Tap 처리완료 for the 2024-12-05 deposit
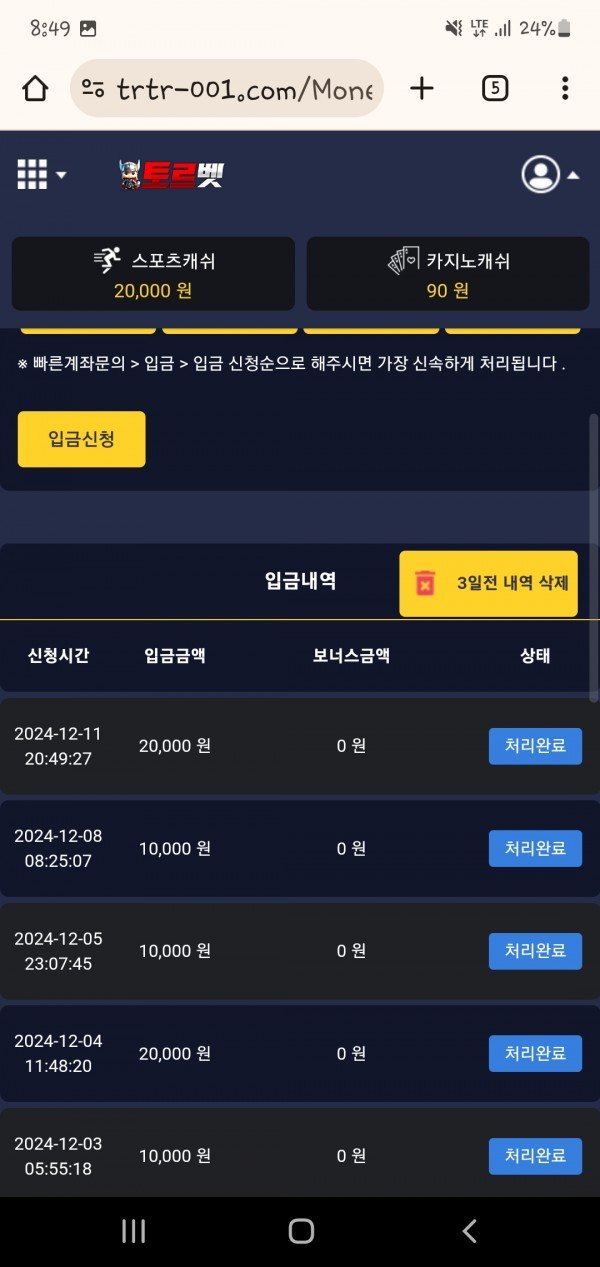The image size is (600, 1267). pos(535,951)
